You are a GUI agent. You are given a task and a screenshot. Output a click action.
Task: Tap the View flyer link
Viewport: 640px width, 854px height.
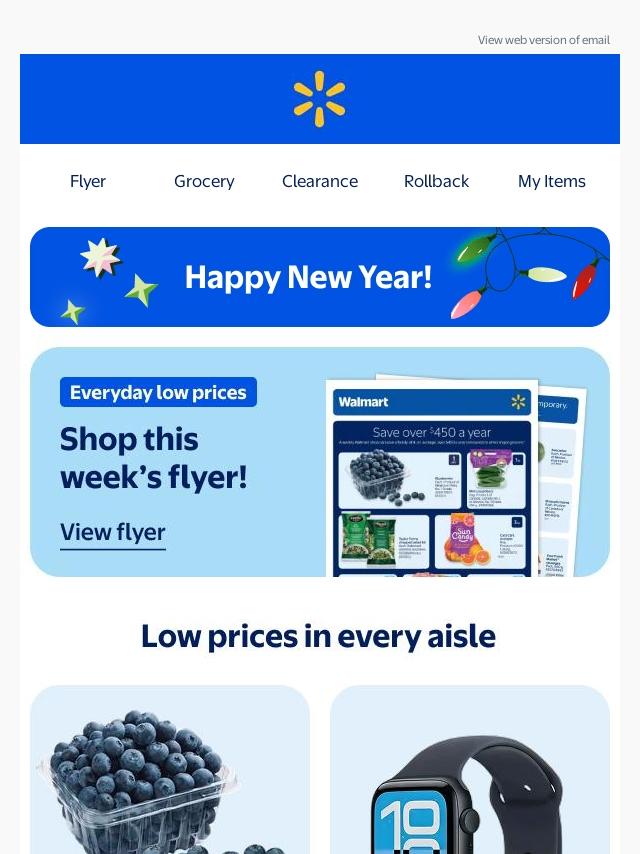click(112, 532)
